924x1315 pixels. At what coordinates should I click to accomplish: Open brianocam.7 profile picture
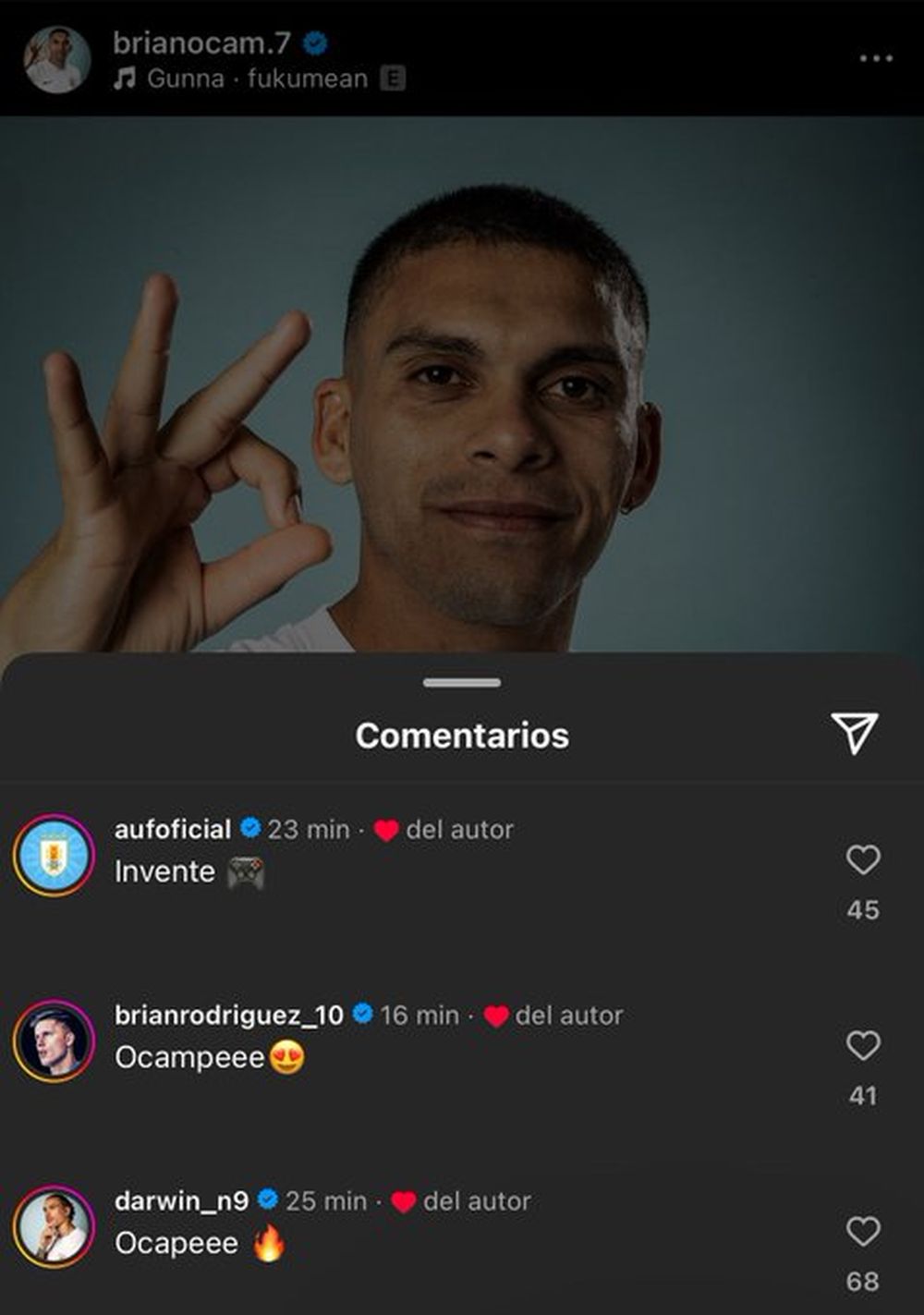tap(57, 59)
